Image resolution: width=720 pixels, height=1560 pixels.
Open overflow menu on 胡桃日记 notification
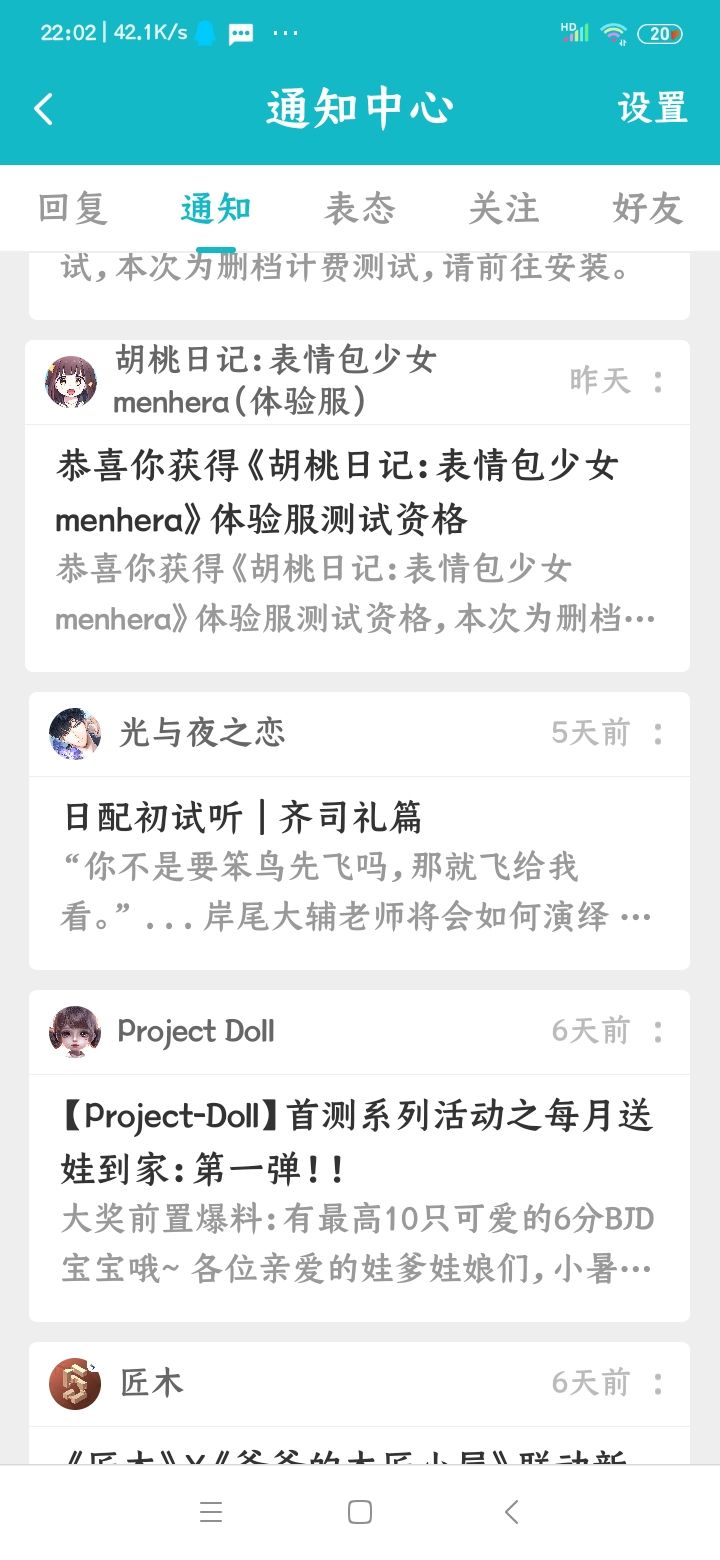[x=658, y=381]
